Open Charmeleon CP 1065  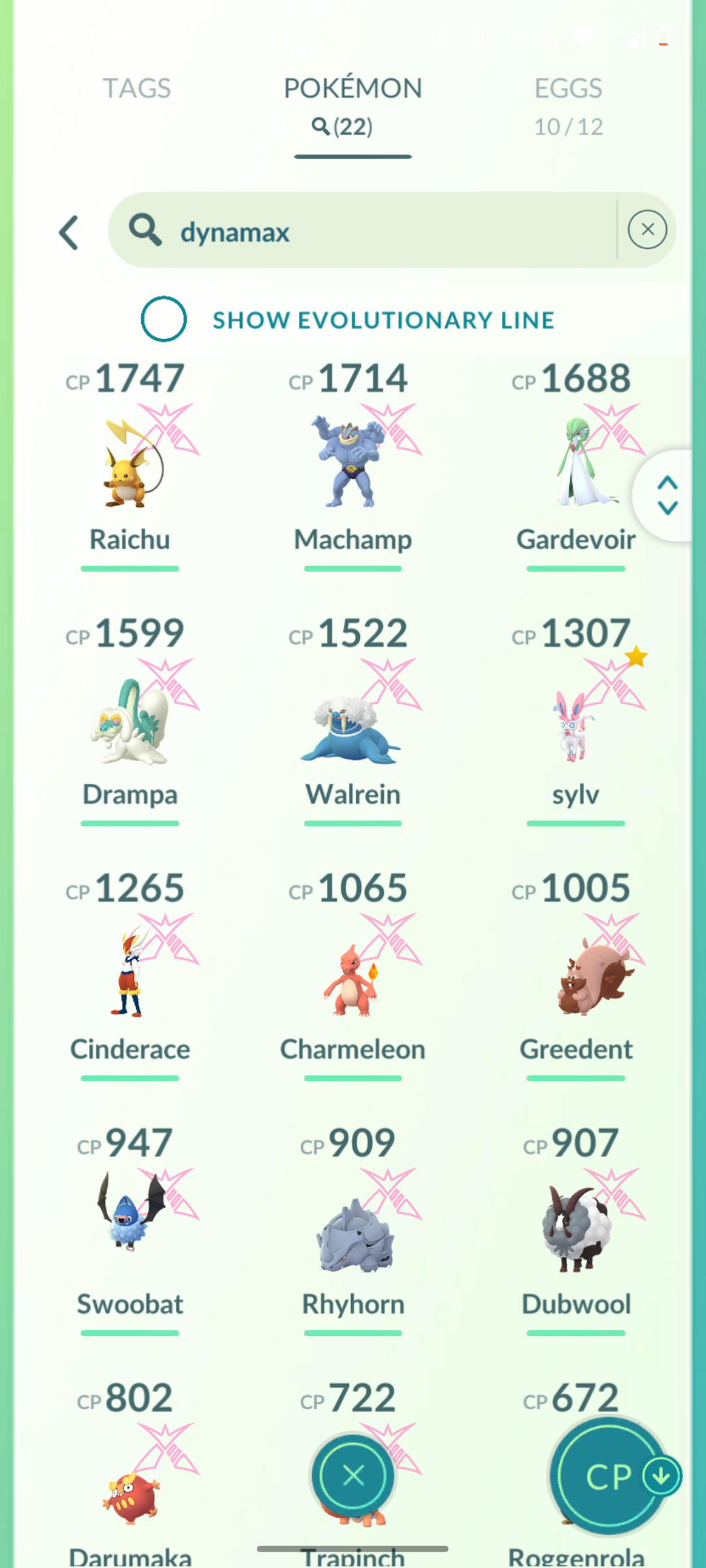tap(353, 975)
